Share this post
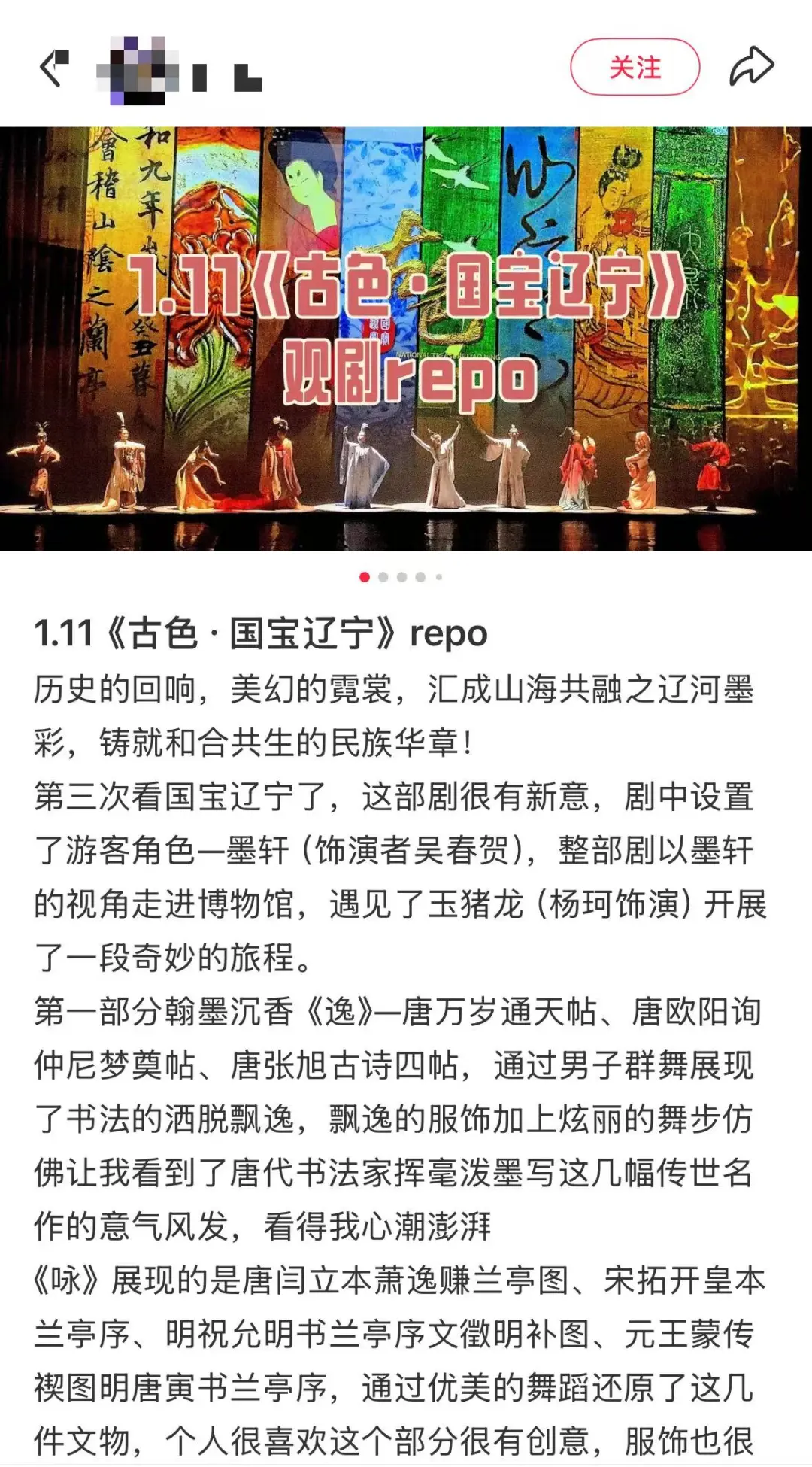Screen dimensions: 812x1467 (751, 66)
